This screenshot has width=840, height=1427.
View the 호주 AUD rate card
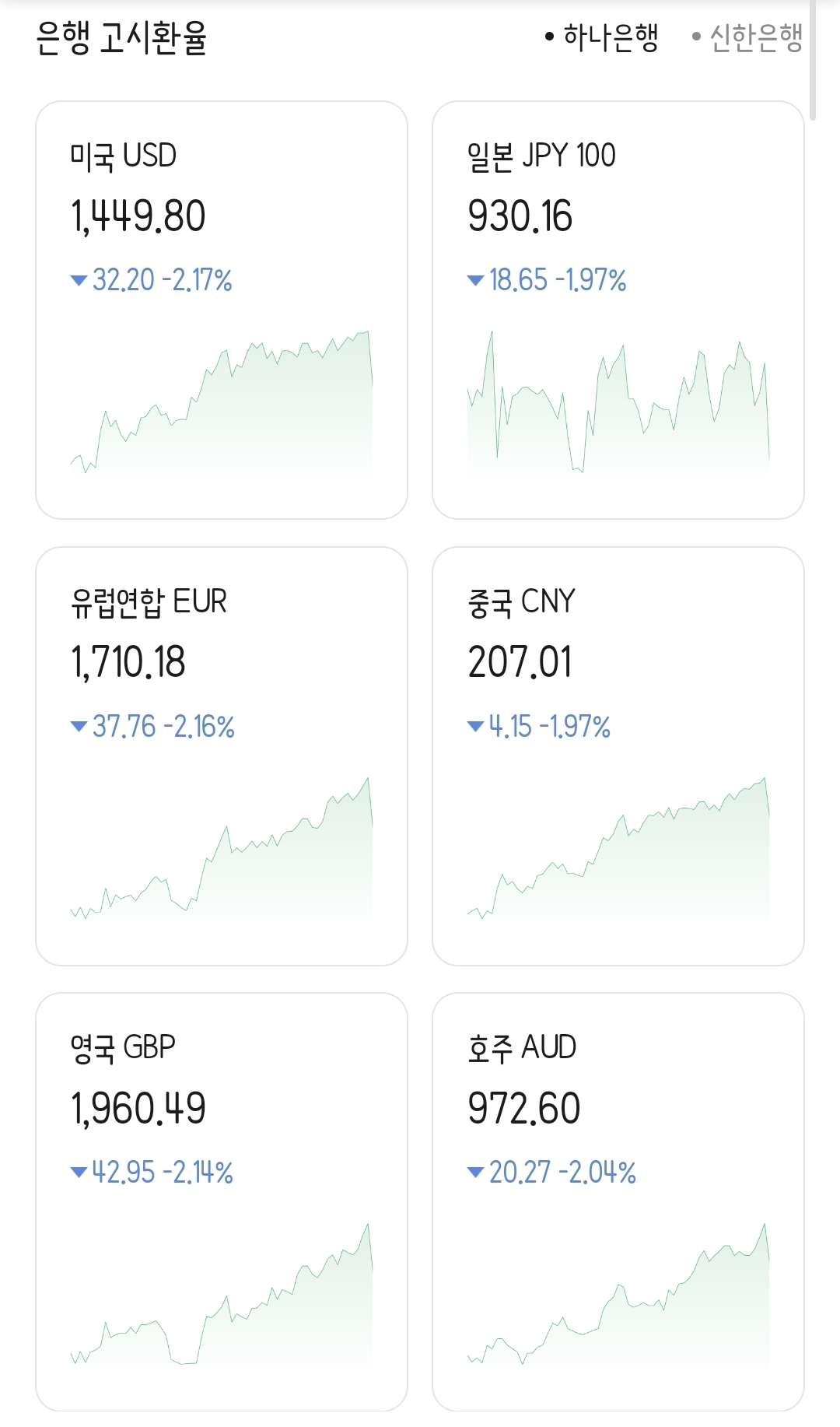click(x=618, y=1201)
